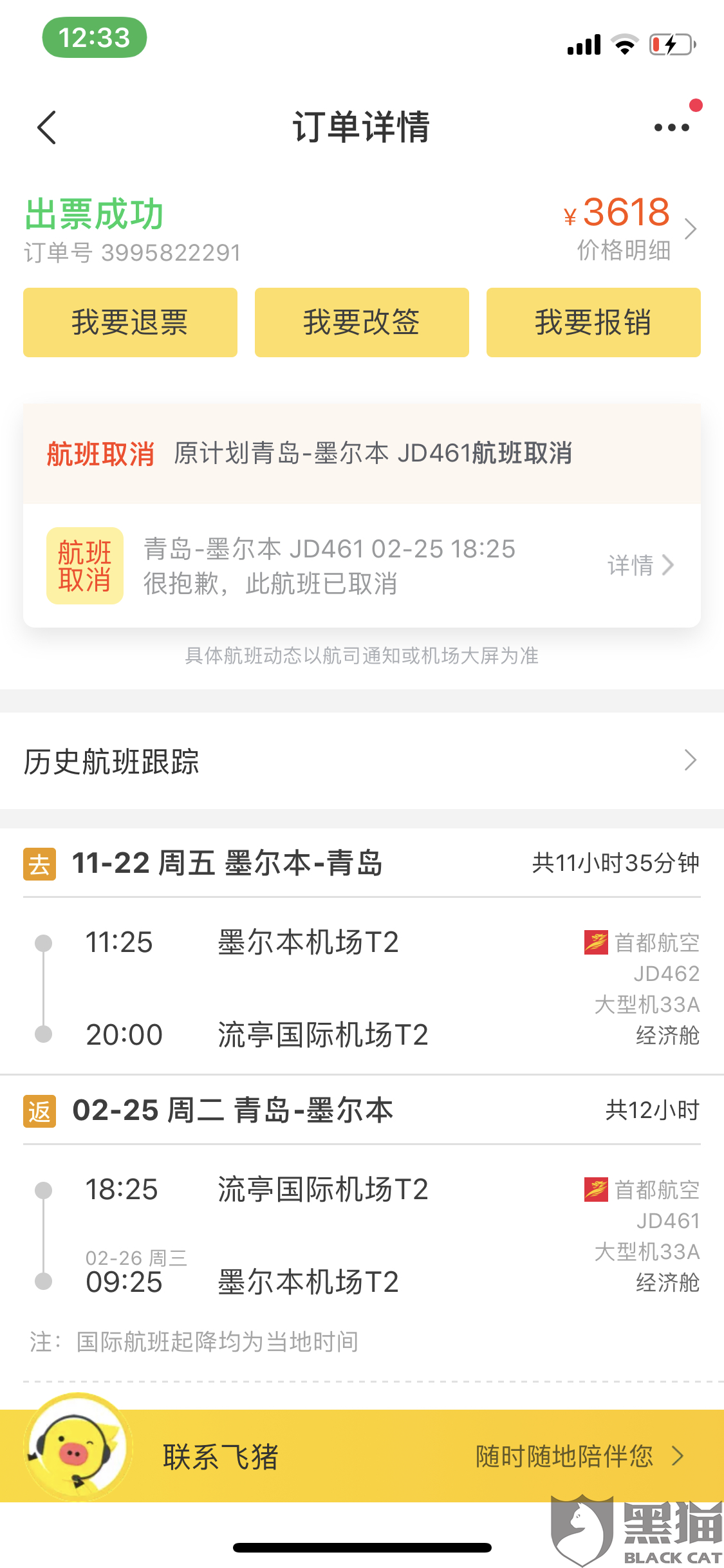Open the 历史航班跟踪 row
This screenshot has width=724, height=1568.
pos(362,761)
